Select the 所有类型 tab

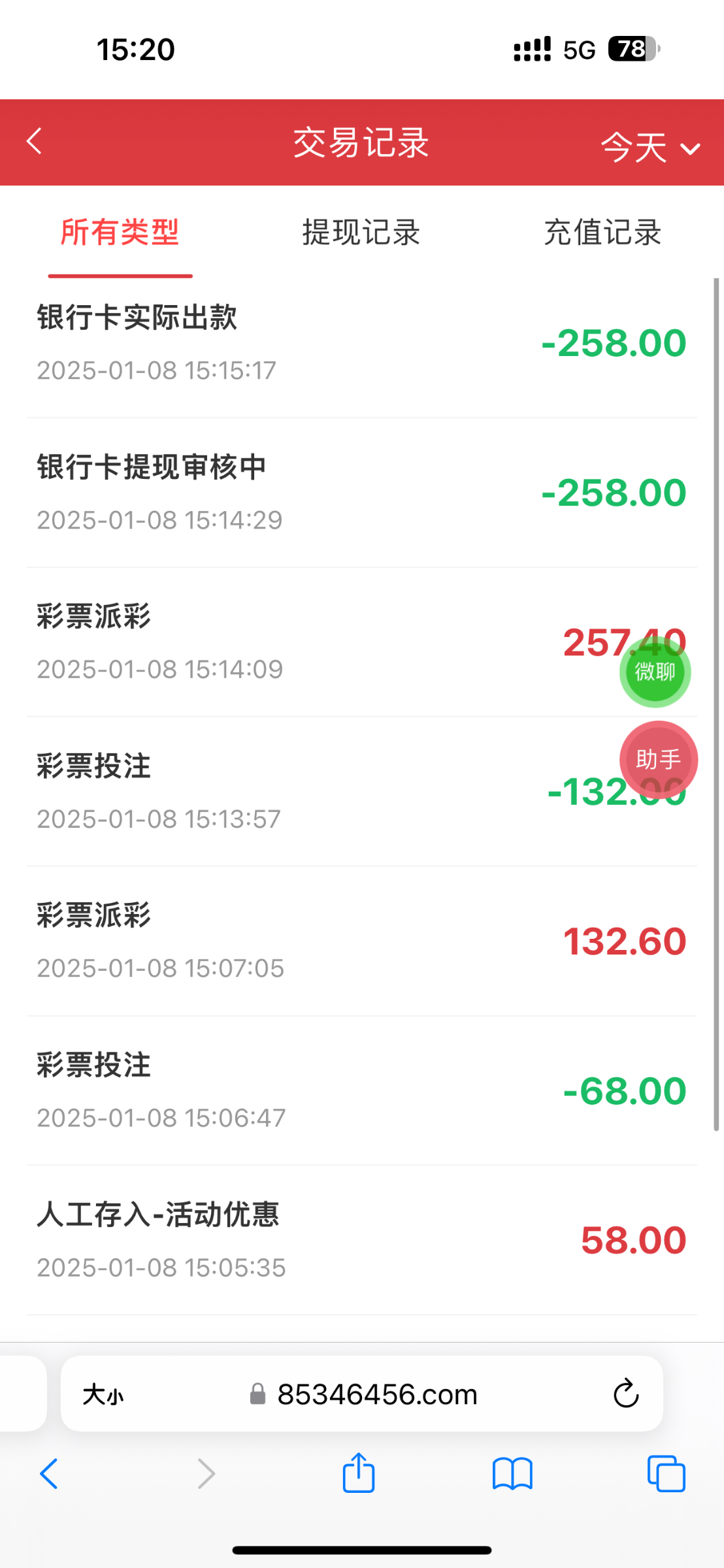pos(120,233)
